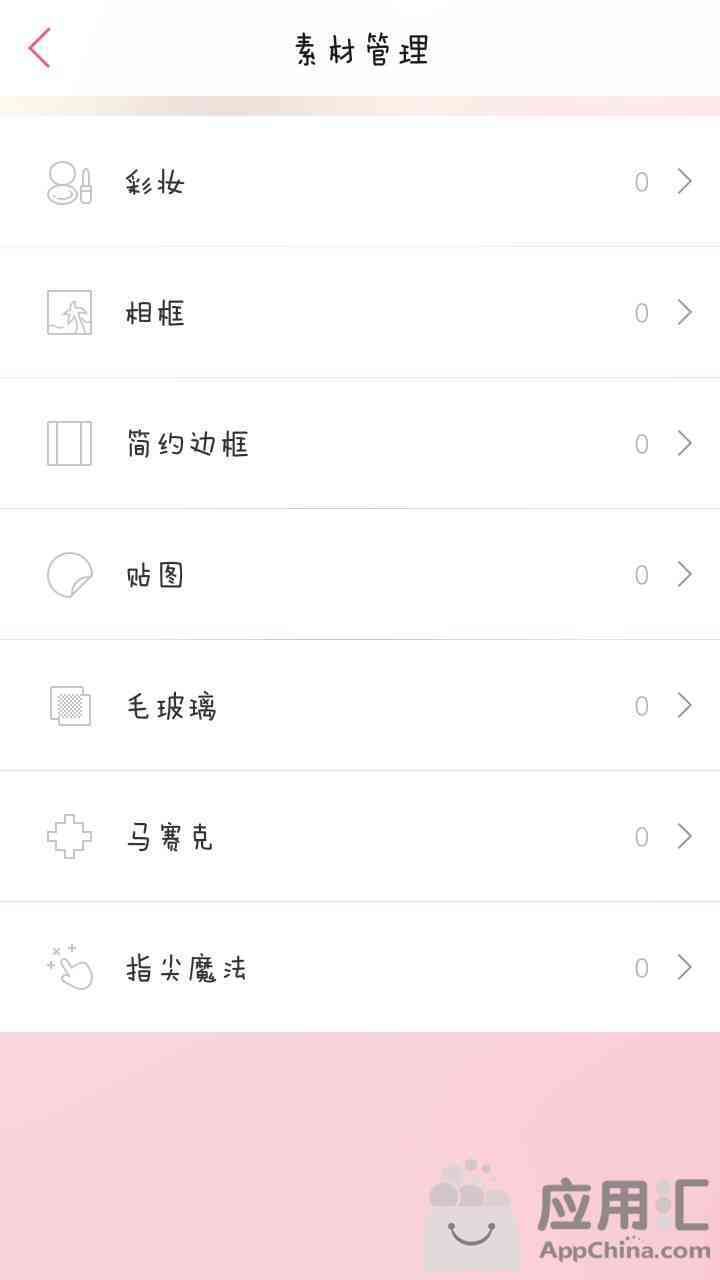Open the 贴图 stickers row

(x=360, y=575)
